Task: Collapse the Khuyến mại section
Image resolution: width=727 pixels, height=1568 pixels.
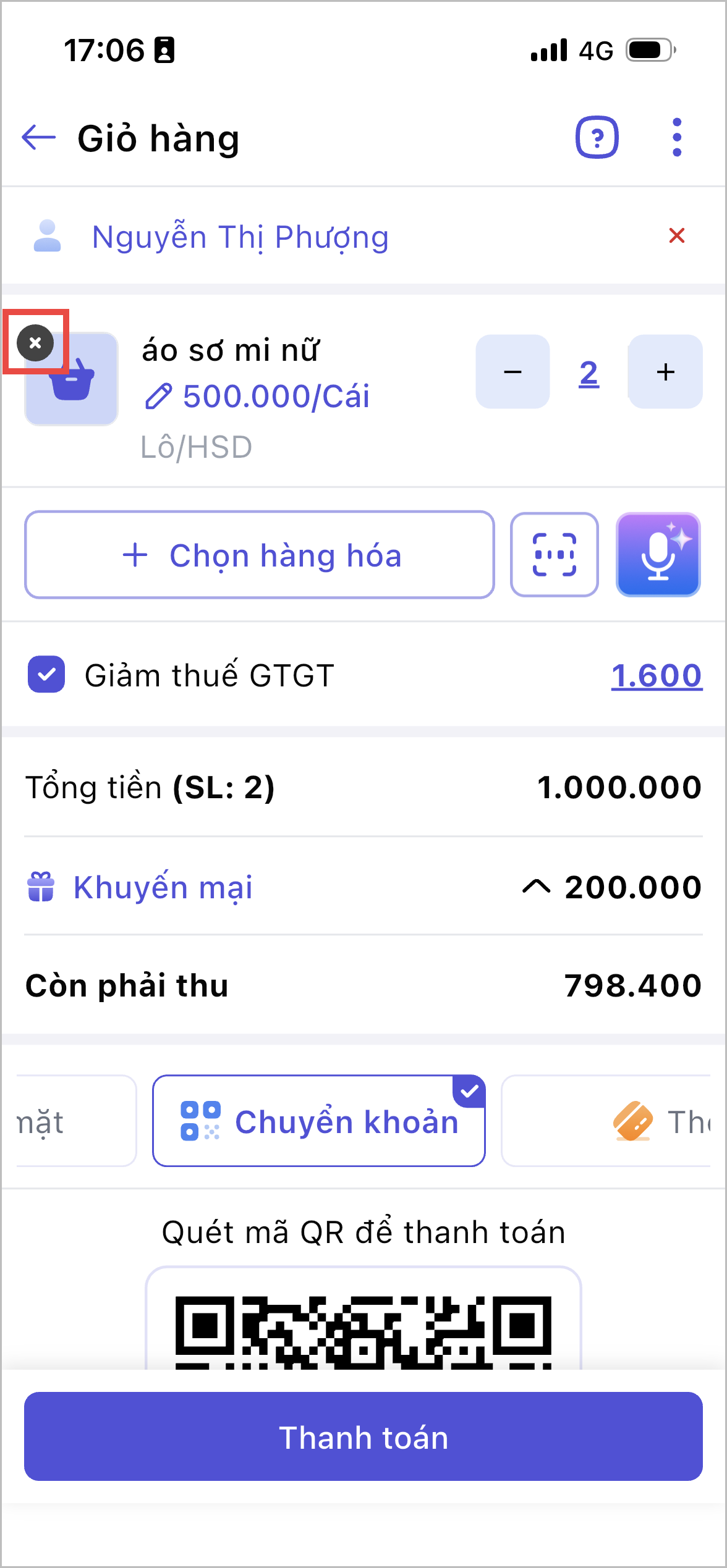Action: pyautogui.click(x=536, y=887)
